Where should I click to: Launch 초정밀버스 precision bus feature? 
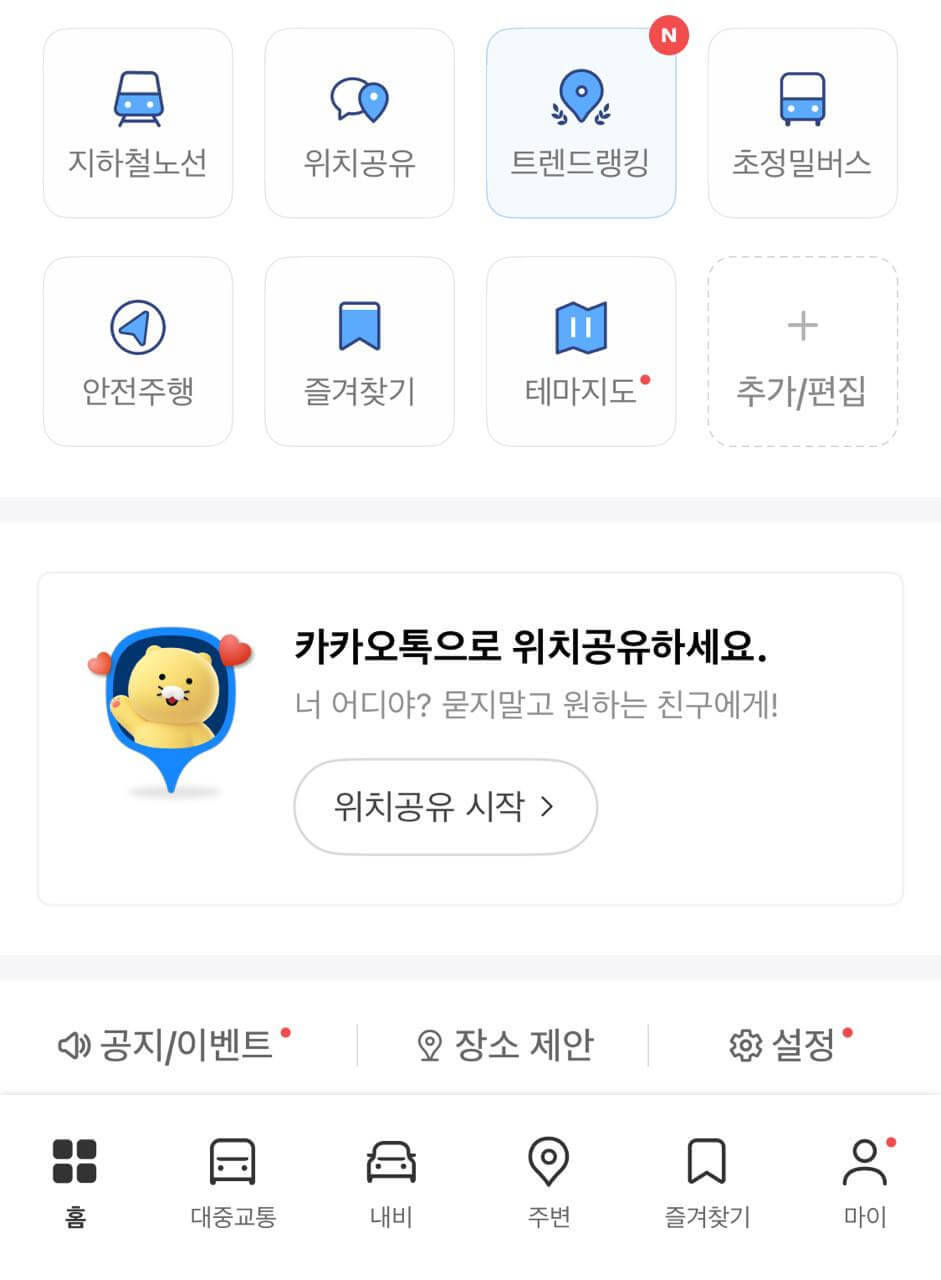[x=802, y=122]
